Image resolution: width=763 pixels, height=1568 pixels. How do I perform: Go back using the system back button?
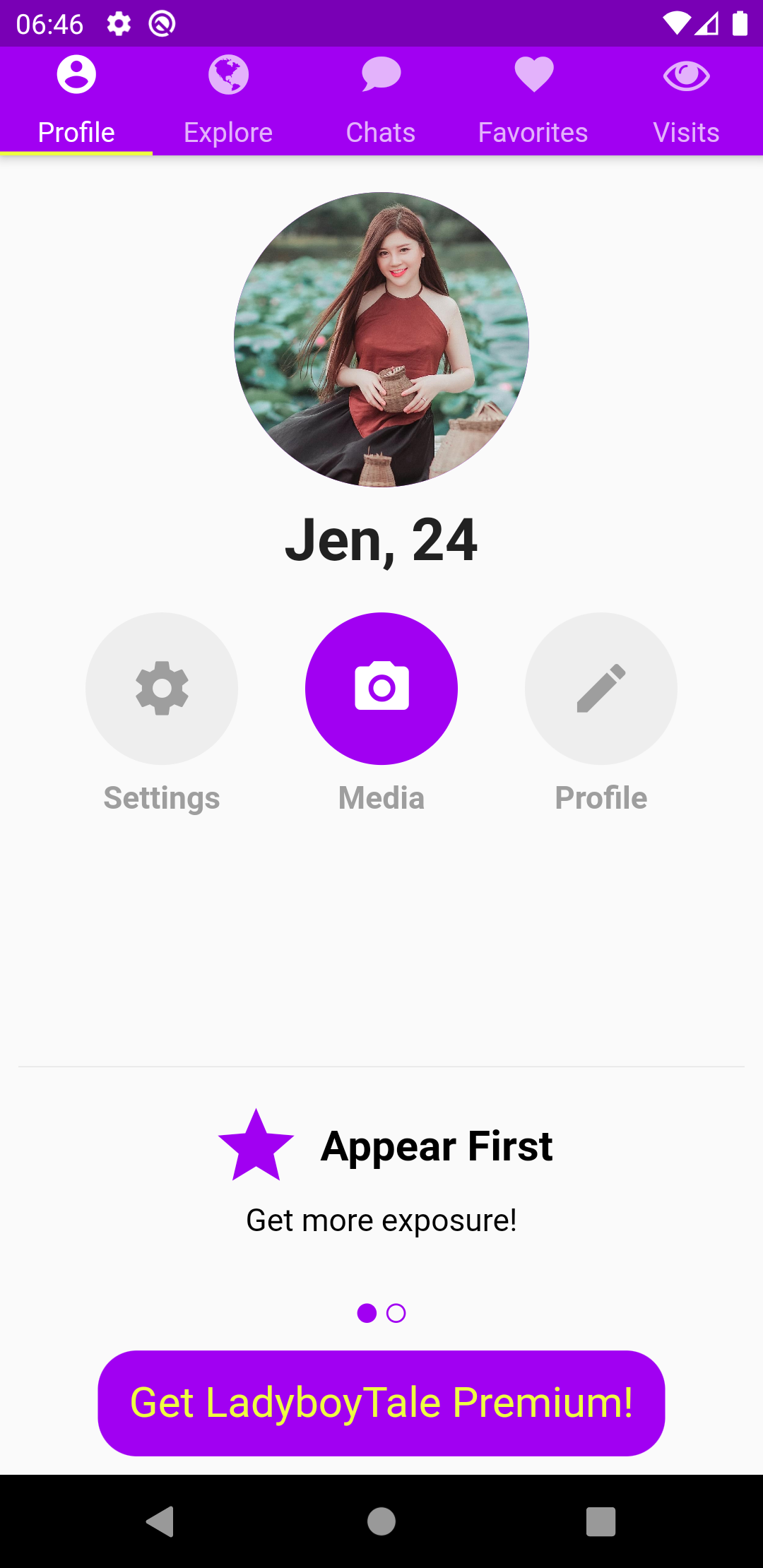(x=161, y=1521)
